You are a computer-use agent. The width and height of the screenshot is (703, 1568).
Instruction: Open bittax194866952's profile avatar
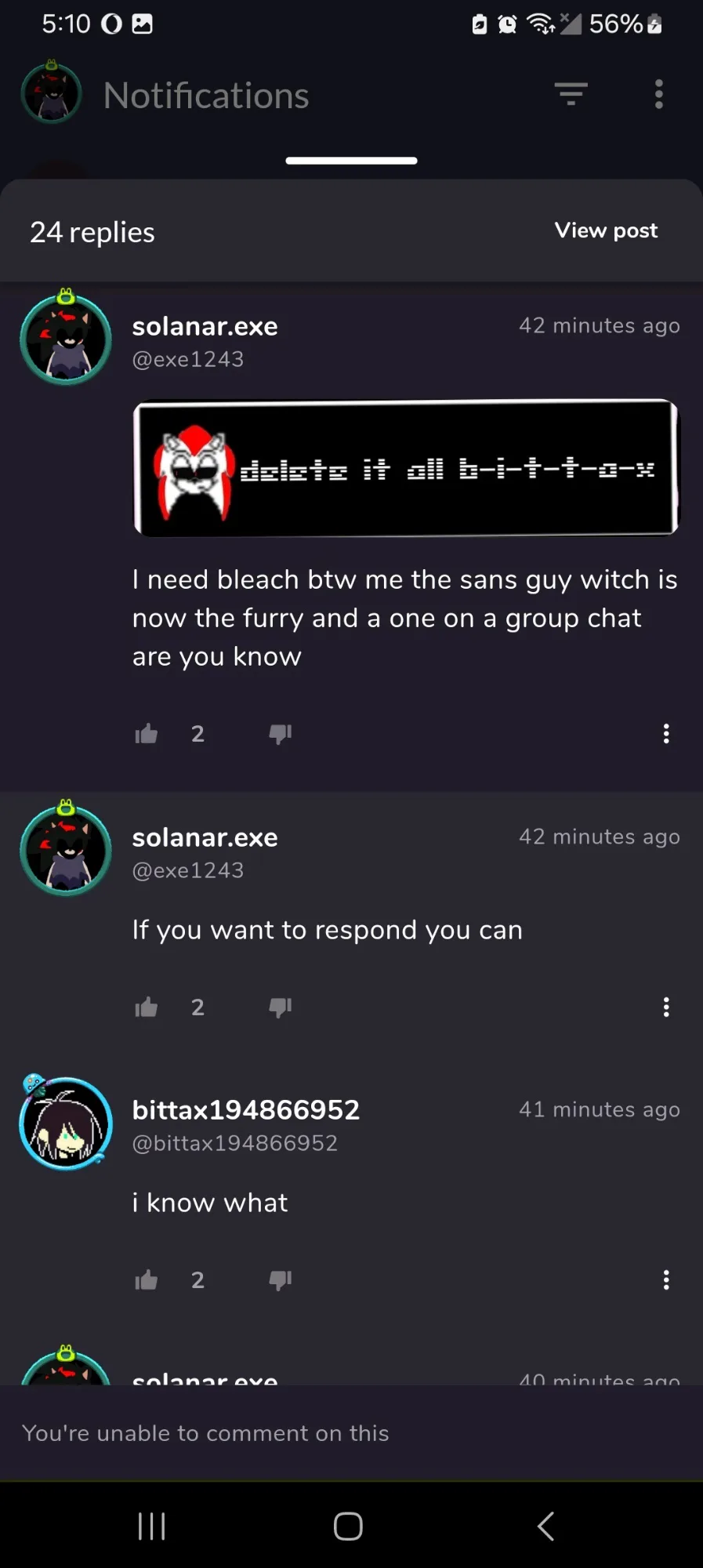click(x=66, y=1123)
